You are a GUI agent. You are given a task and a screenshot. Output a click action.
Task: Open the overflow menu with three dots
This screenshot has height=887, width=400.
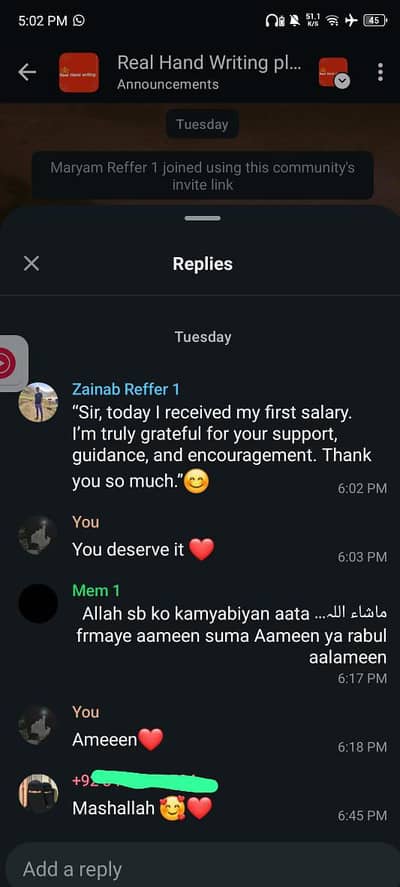click(380, 72)
